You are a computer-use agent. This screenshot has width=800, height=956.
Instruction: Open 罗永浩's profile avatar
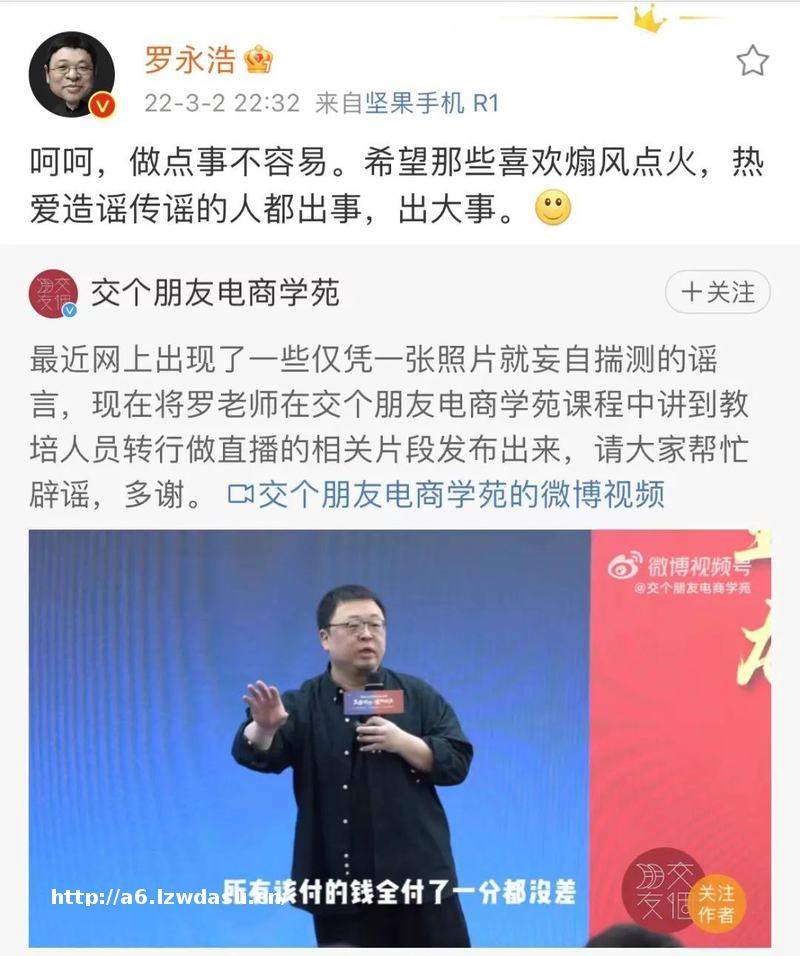71,75
